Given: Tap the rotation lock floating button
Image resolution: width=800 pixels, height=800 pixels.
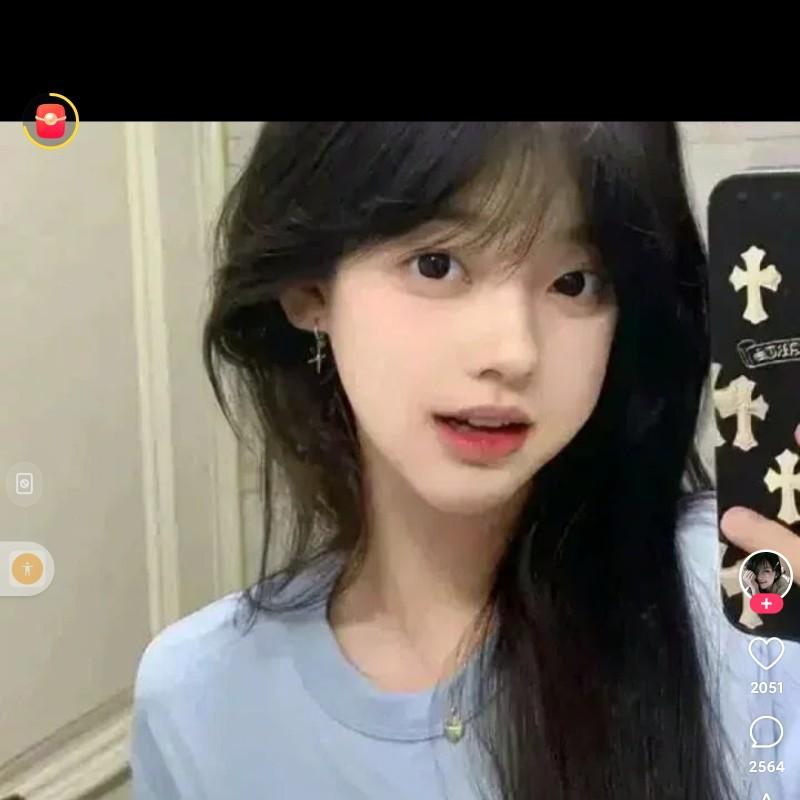Looking at the screenshot, I should (24, 484).
